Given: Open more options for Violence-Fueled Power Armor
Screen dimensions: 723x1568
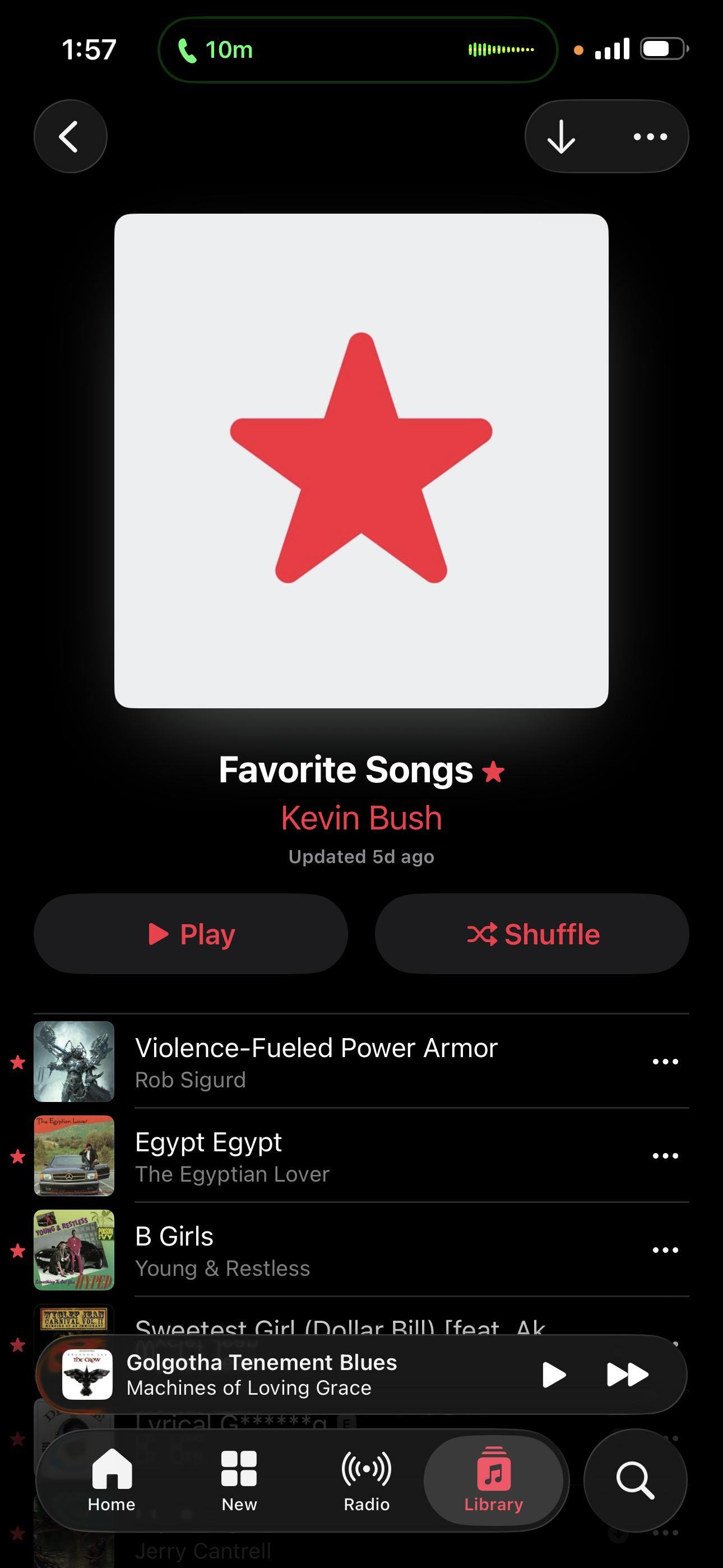Looking at the screenshot, I should [665, 1062].
